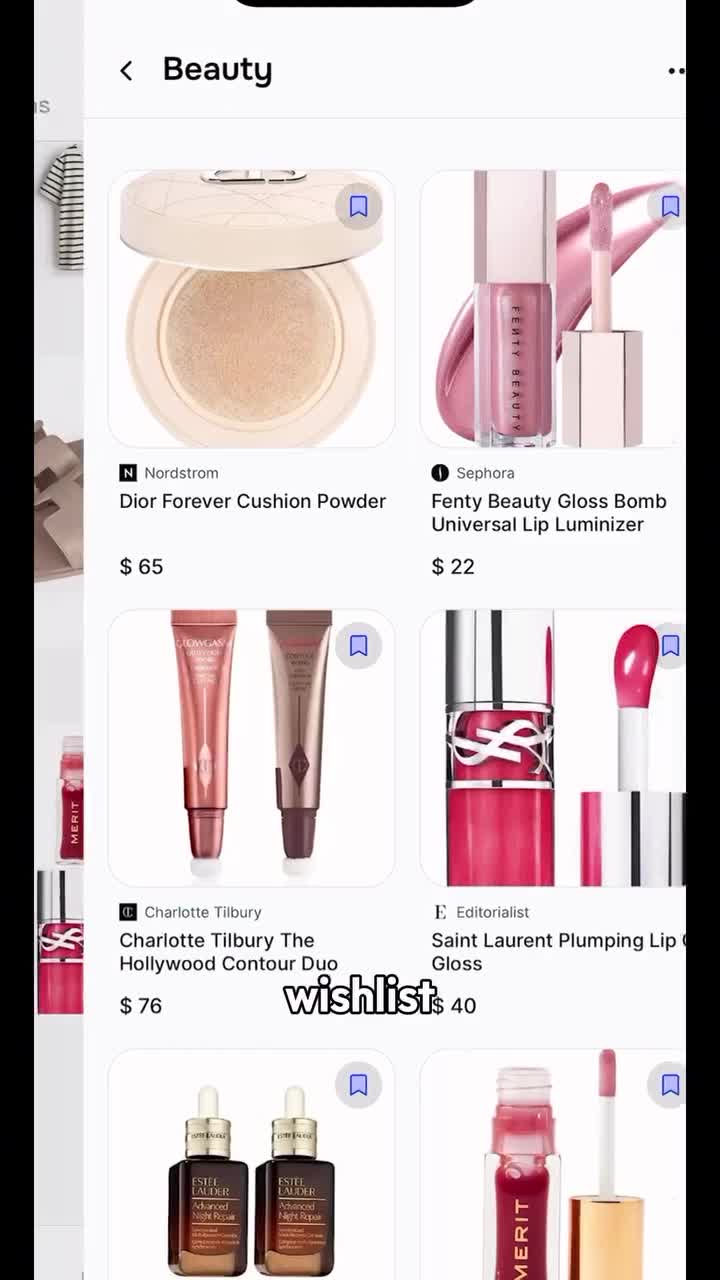Image resolution: width=720 pixels, height=1280 pixels.
Task: Bookmark the Saint Laurent Plumping Lip Gloss
Action: (669, 647)
